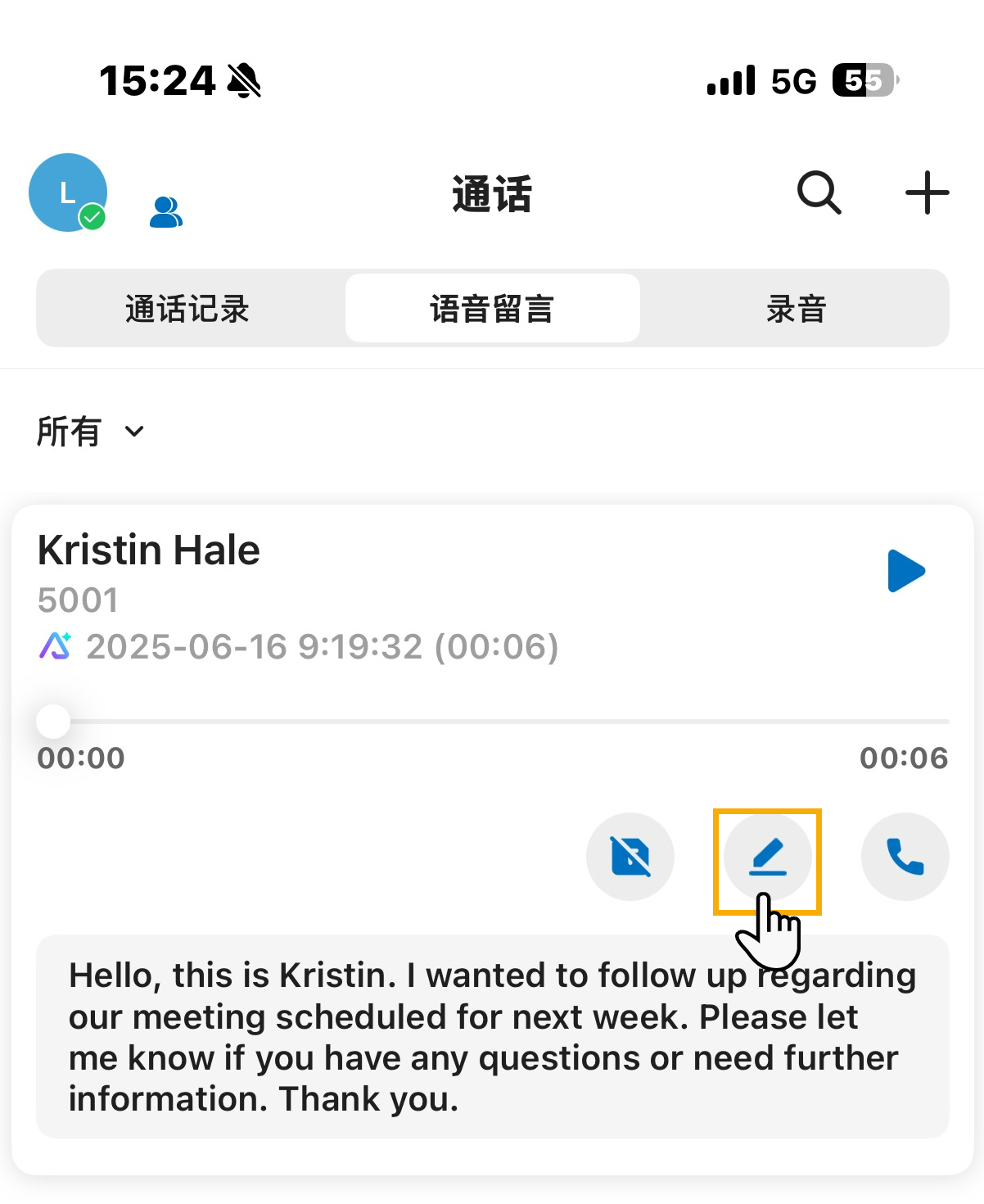
Task: Switch to the 通话记录 tab
Action: [187, 309]
